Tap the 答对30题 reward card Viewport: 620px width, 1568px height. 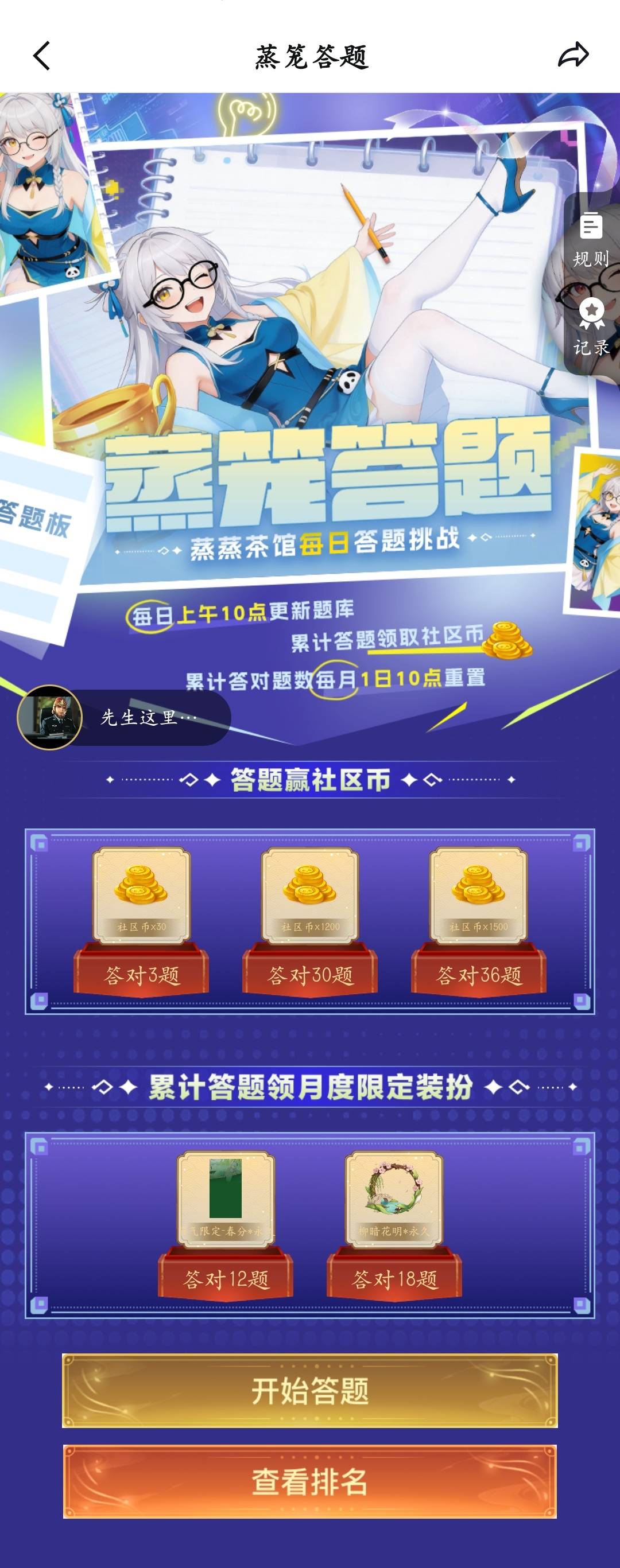coord(310,920)
